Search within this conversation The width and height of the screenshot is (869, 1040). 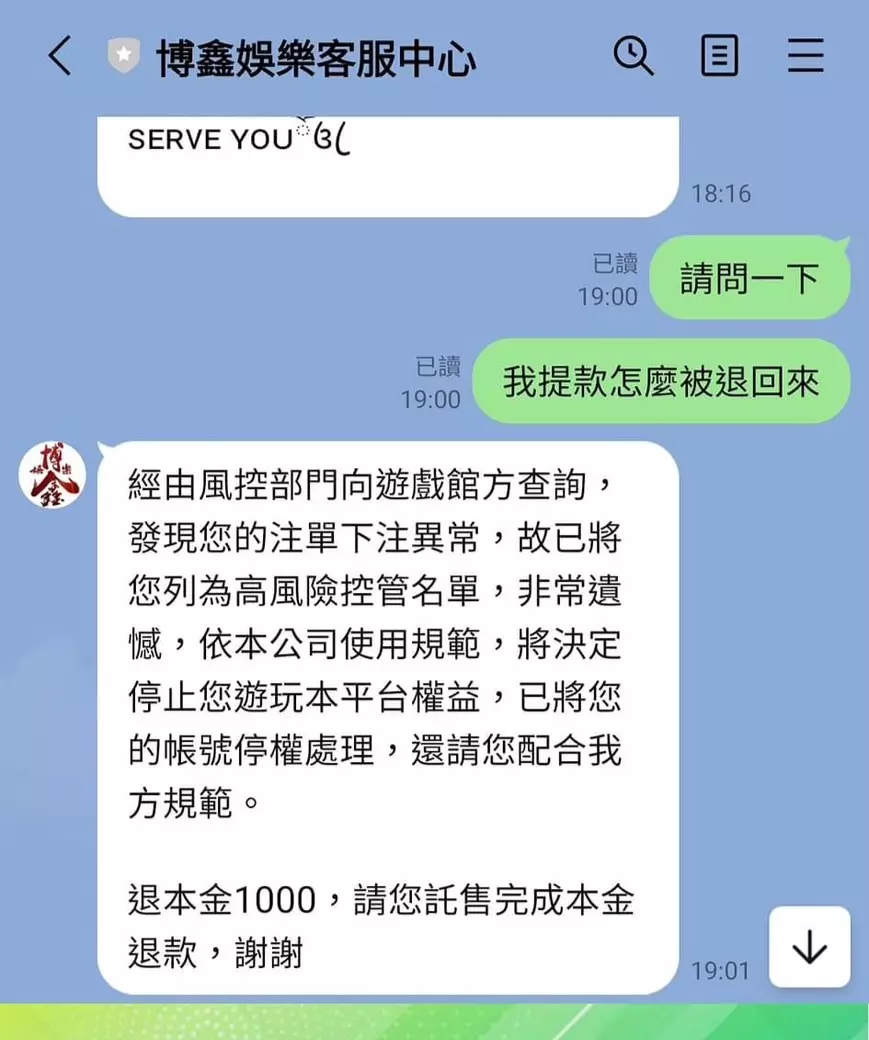point(633,56)
